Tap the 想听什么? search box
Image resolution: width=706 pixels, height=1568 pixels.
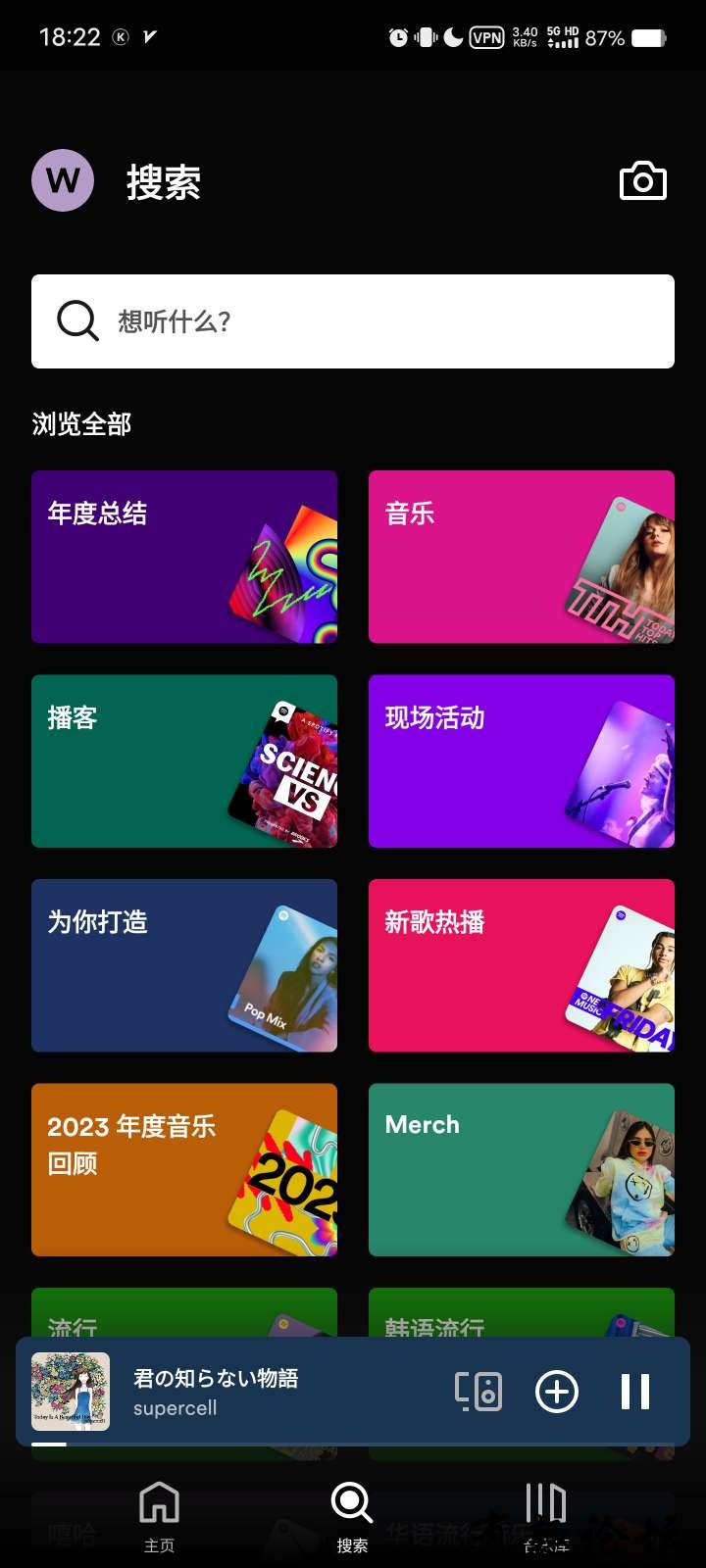353,321
